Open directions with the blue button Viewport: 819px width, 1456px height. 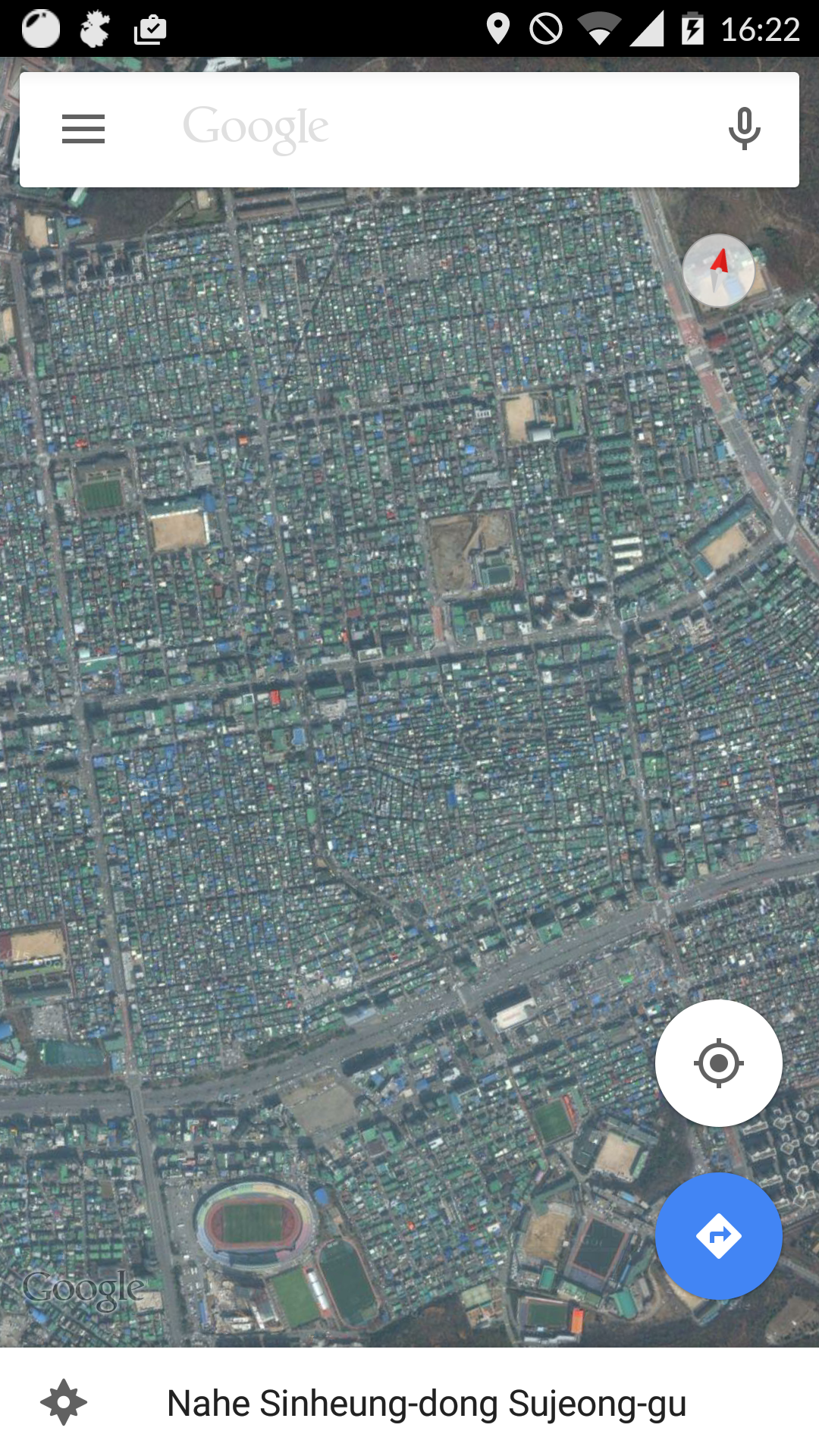(719, 1236)
